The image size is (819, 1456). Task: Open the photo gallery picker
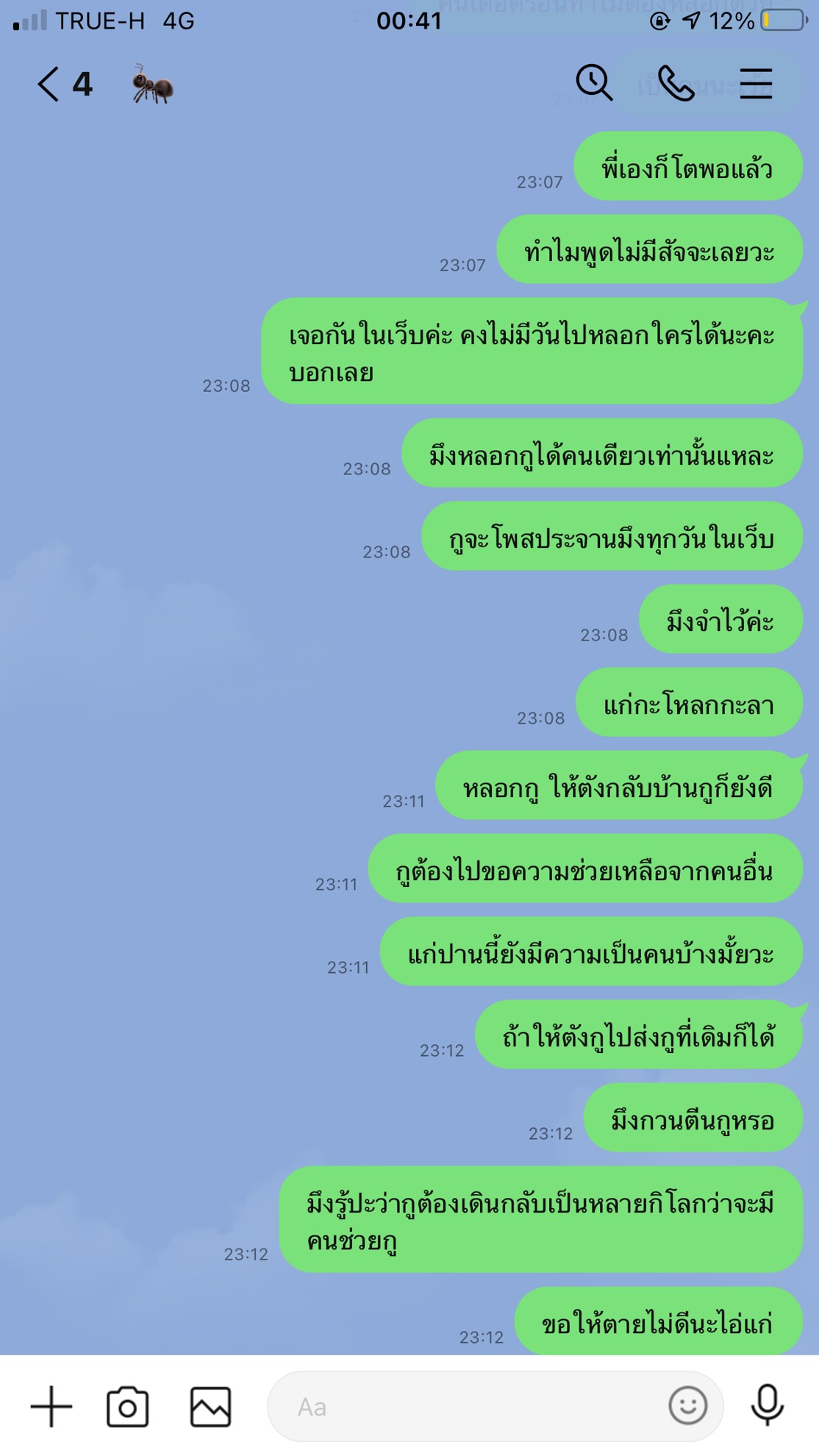pos(211,1407)
